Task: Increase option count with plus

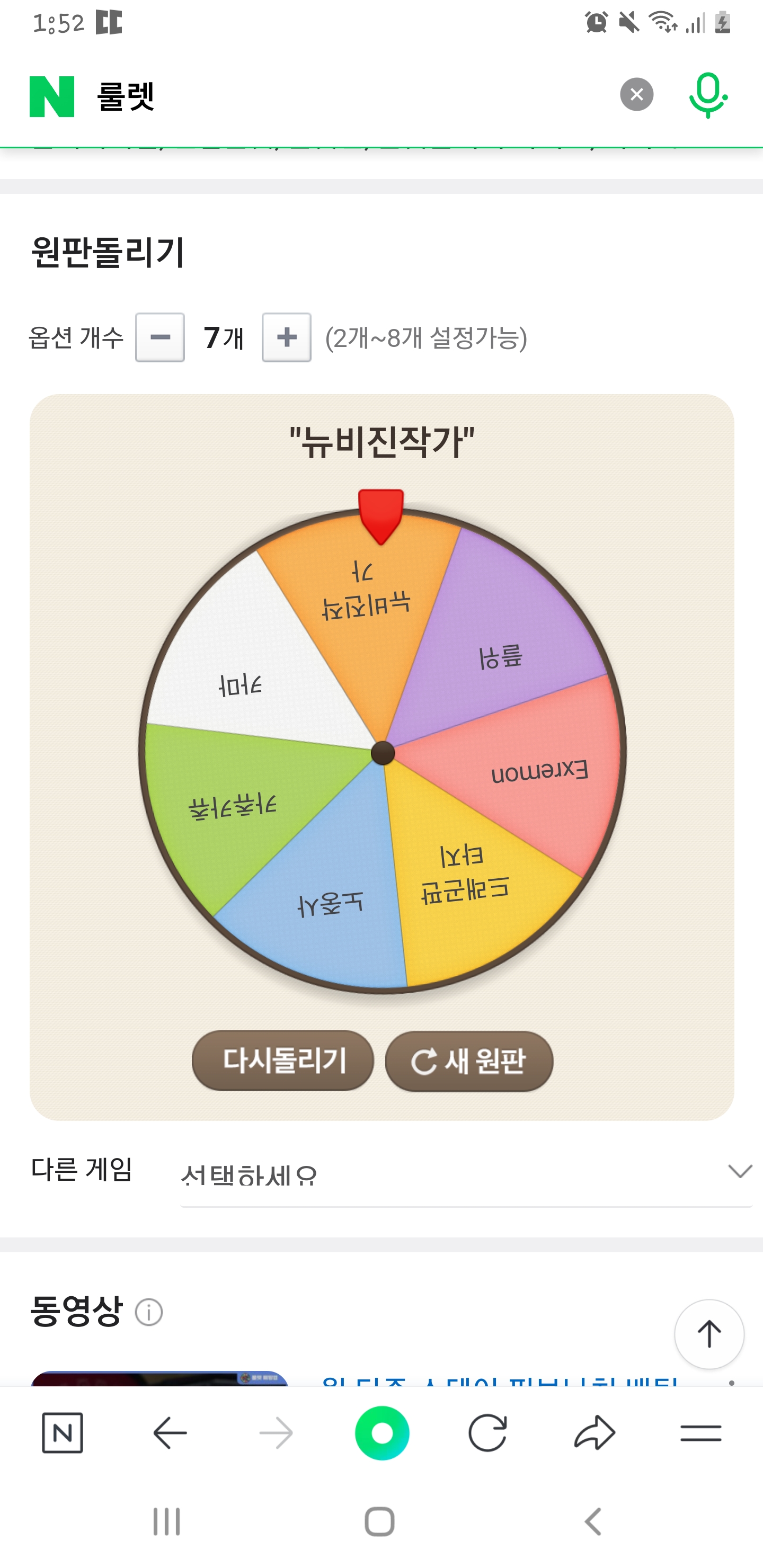Action: [x=287, y=337]
